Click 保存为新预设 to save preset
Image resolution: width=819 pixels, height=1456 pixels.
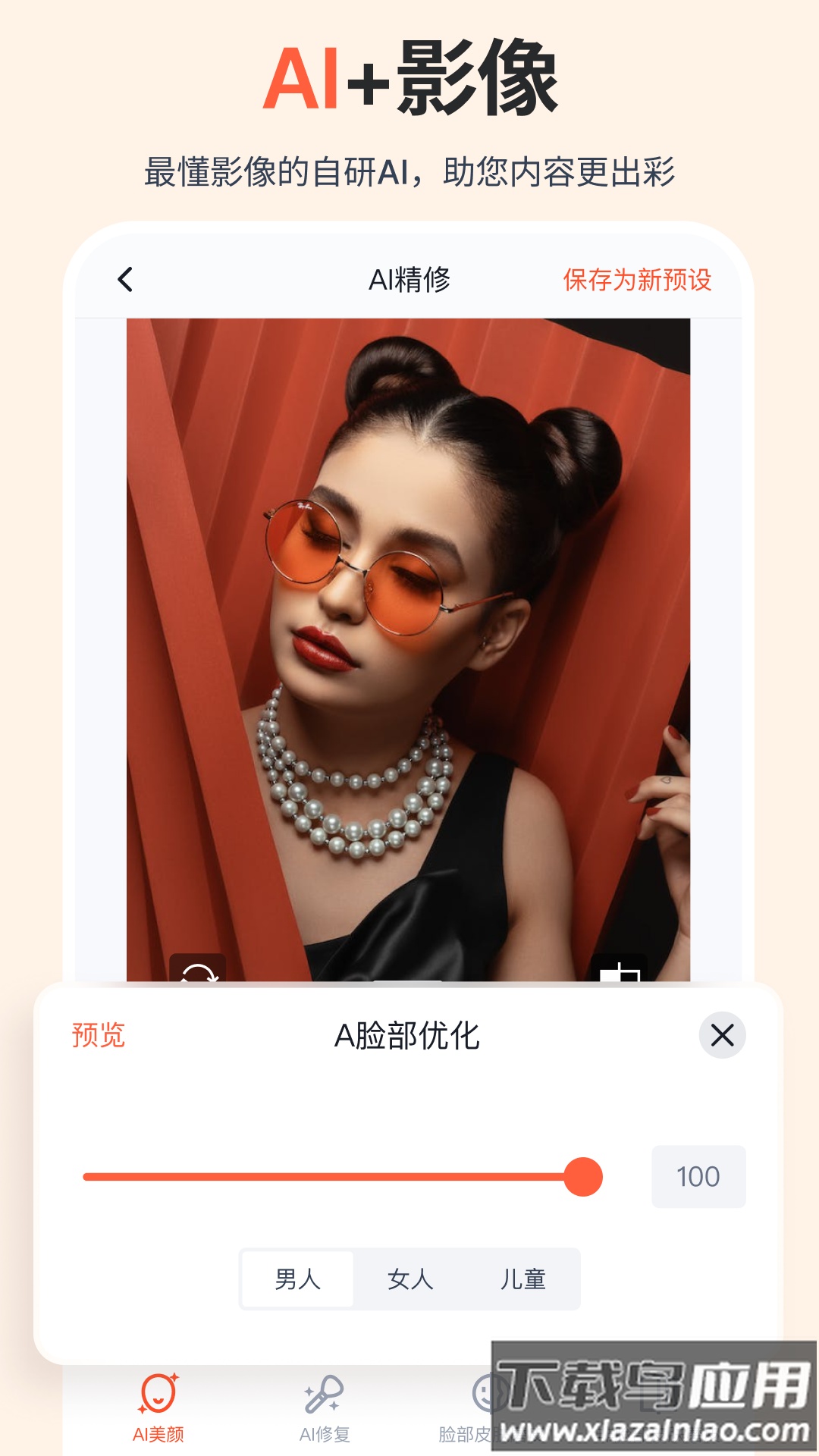click(639, 280)
